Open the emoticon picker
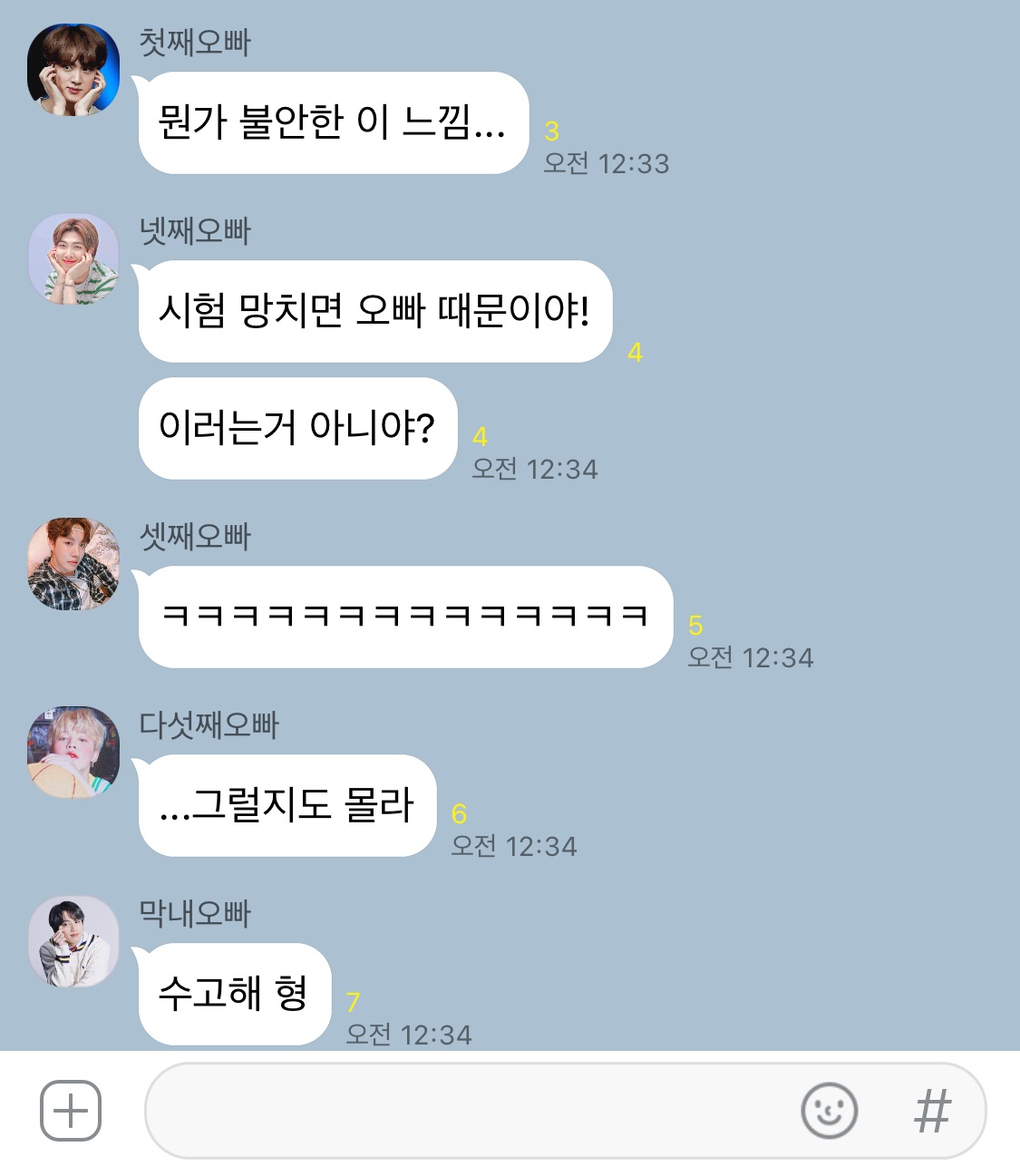The image size is (1020, 1176). click(829, 1111)
